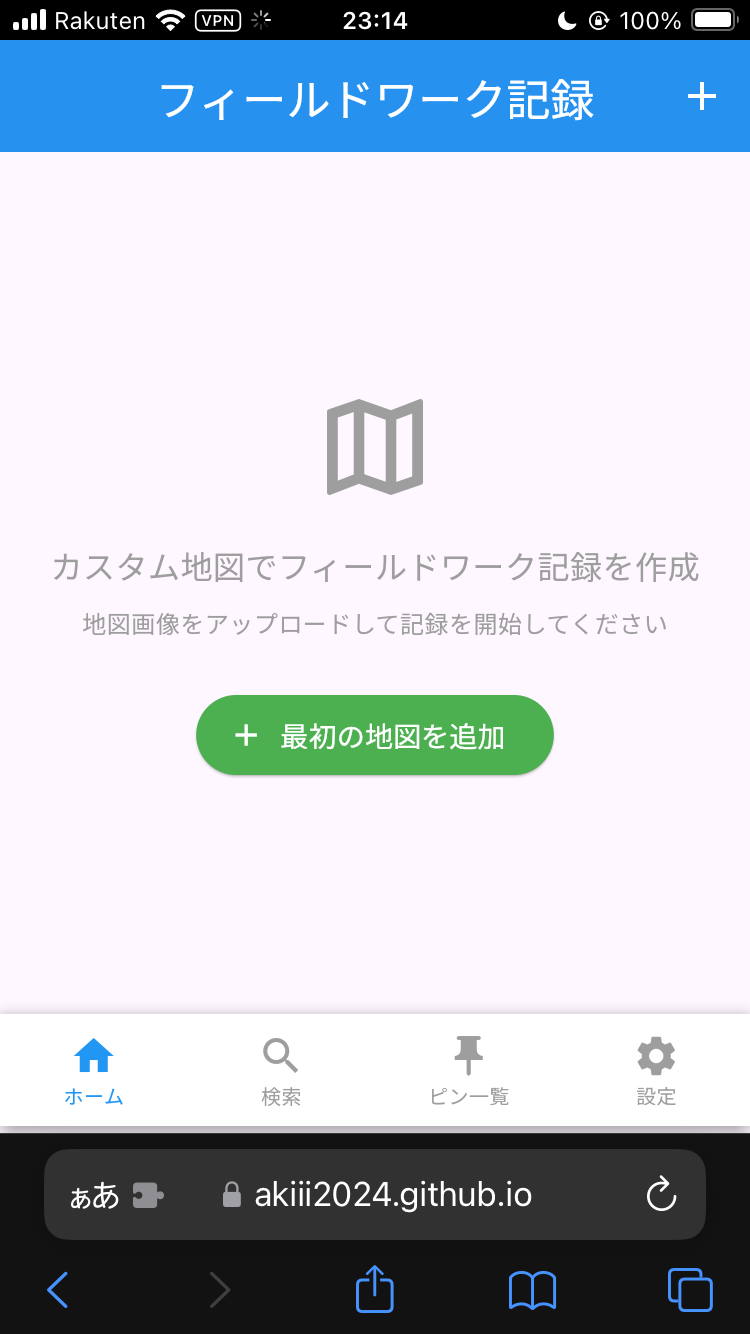Tap the share icon in Safari's toolbar

pyautogui.click(x=374, y=1290)
